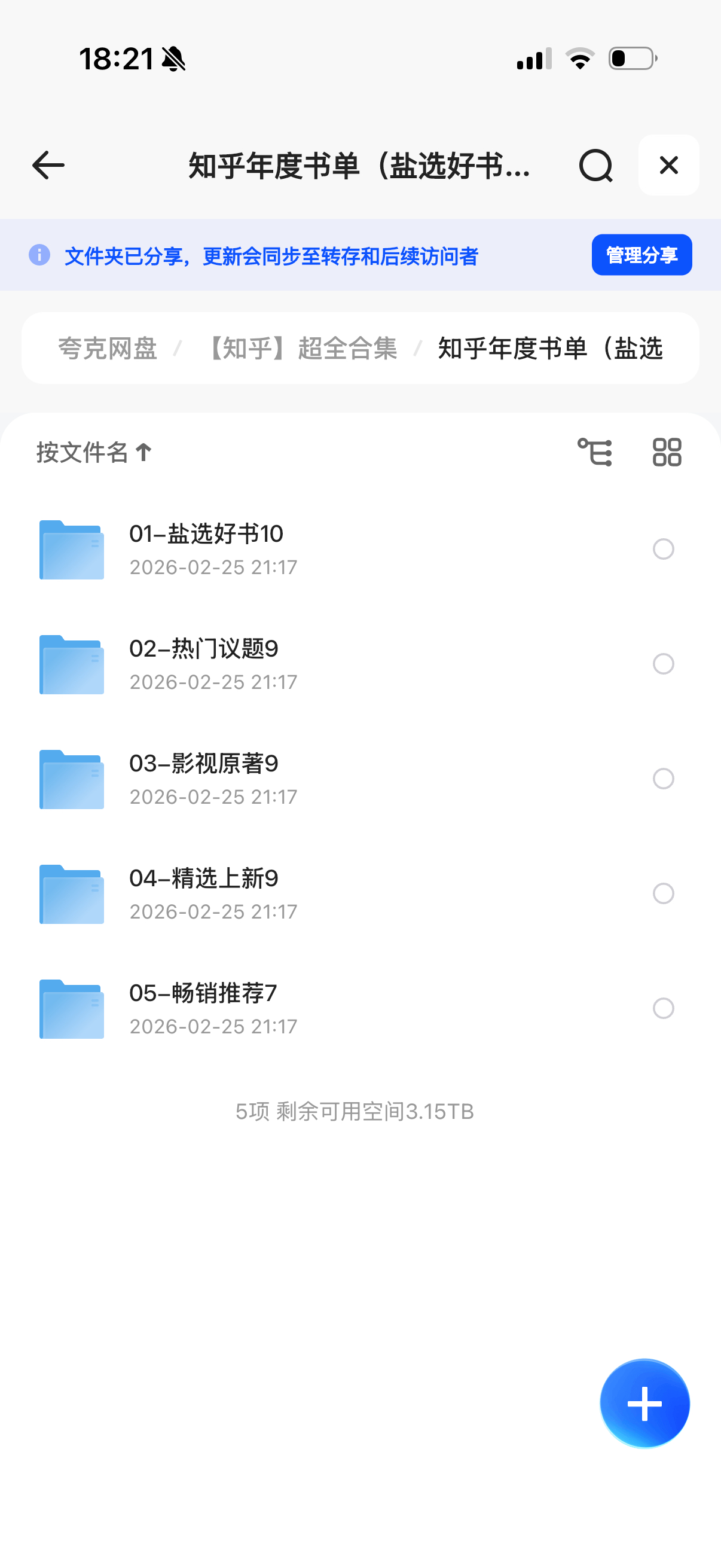721x1568 pixels.
Task: Change sort order 按文件名
Action: pos(94,452)
